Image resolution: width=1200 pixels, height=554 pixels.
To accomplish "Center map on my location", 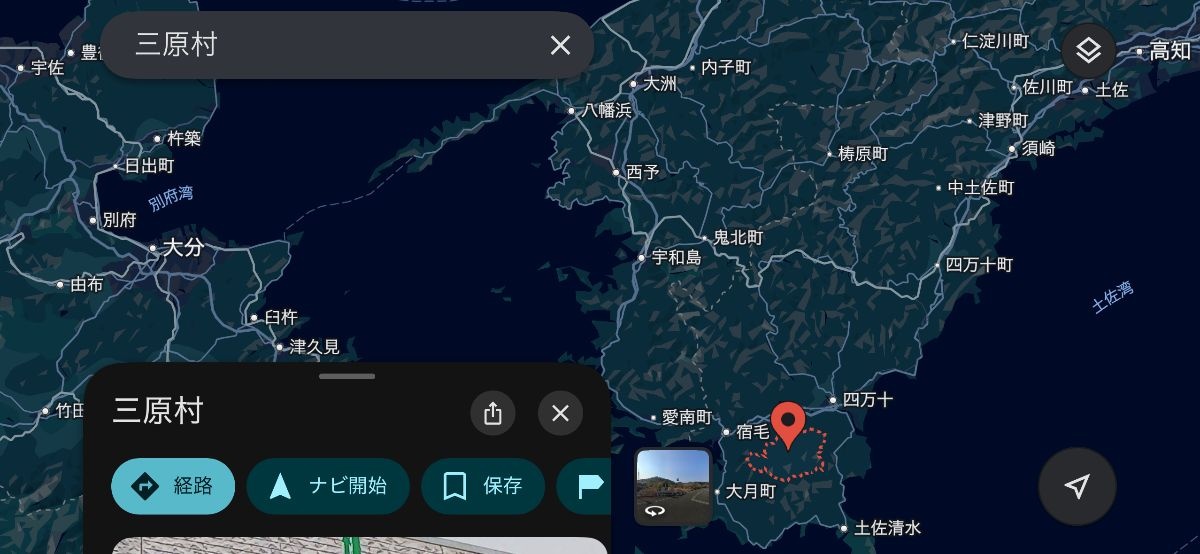I will point(1076,486).
